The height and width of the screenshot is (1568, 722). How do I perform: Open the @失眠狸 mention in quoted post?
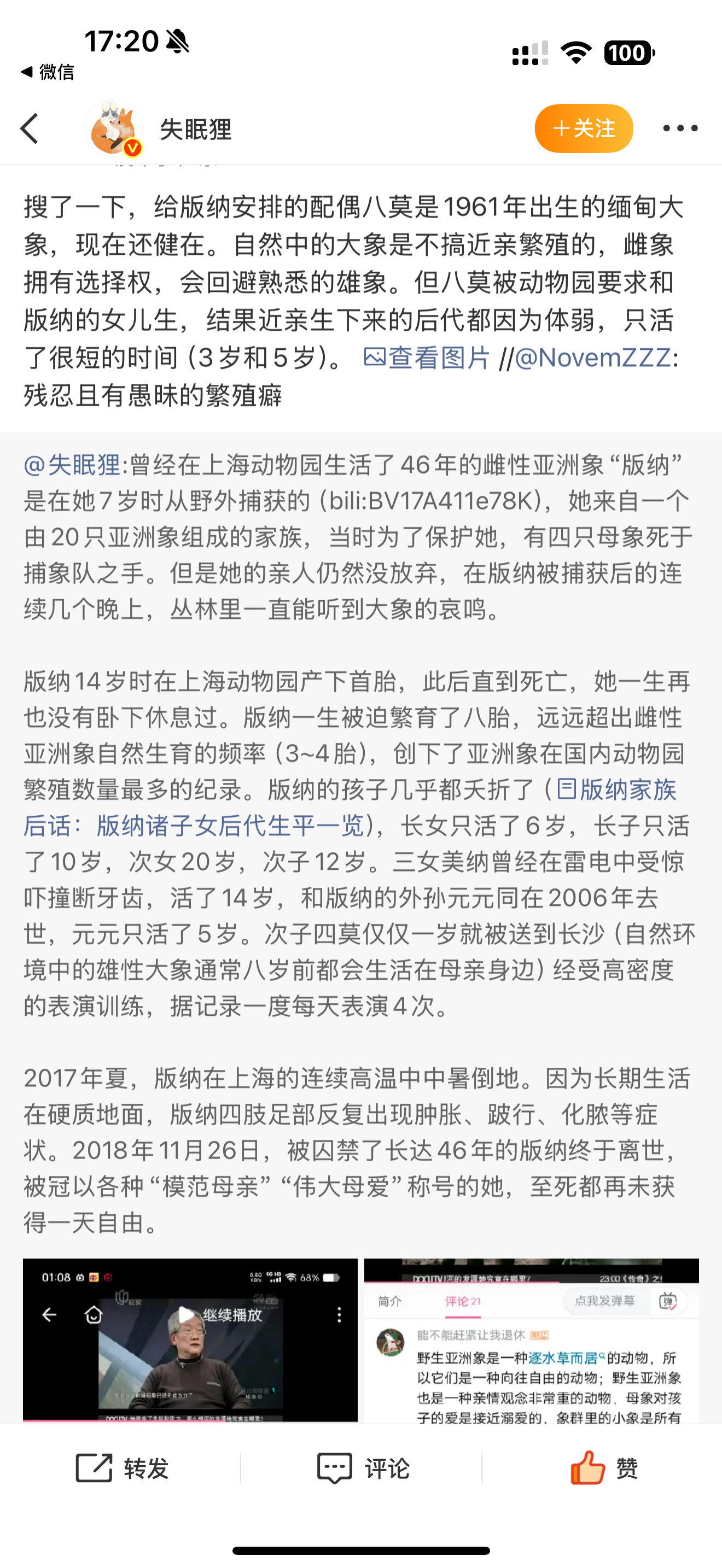(x=72, y=465)
